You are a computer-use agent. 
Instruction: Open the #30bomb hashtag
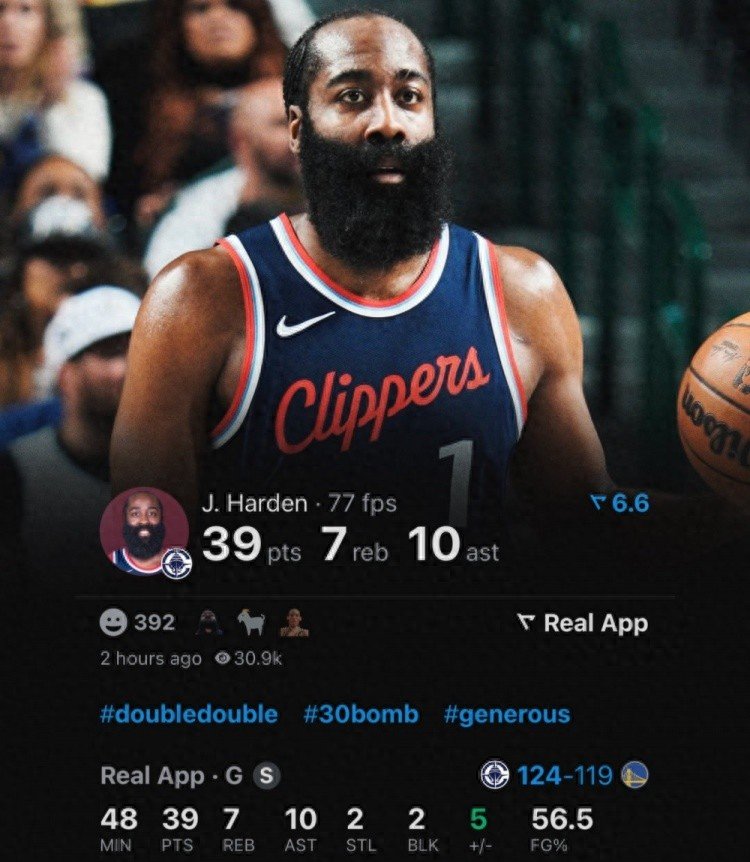coord(361,714)
